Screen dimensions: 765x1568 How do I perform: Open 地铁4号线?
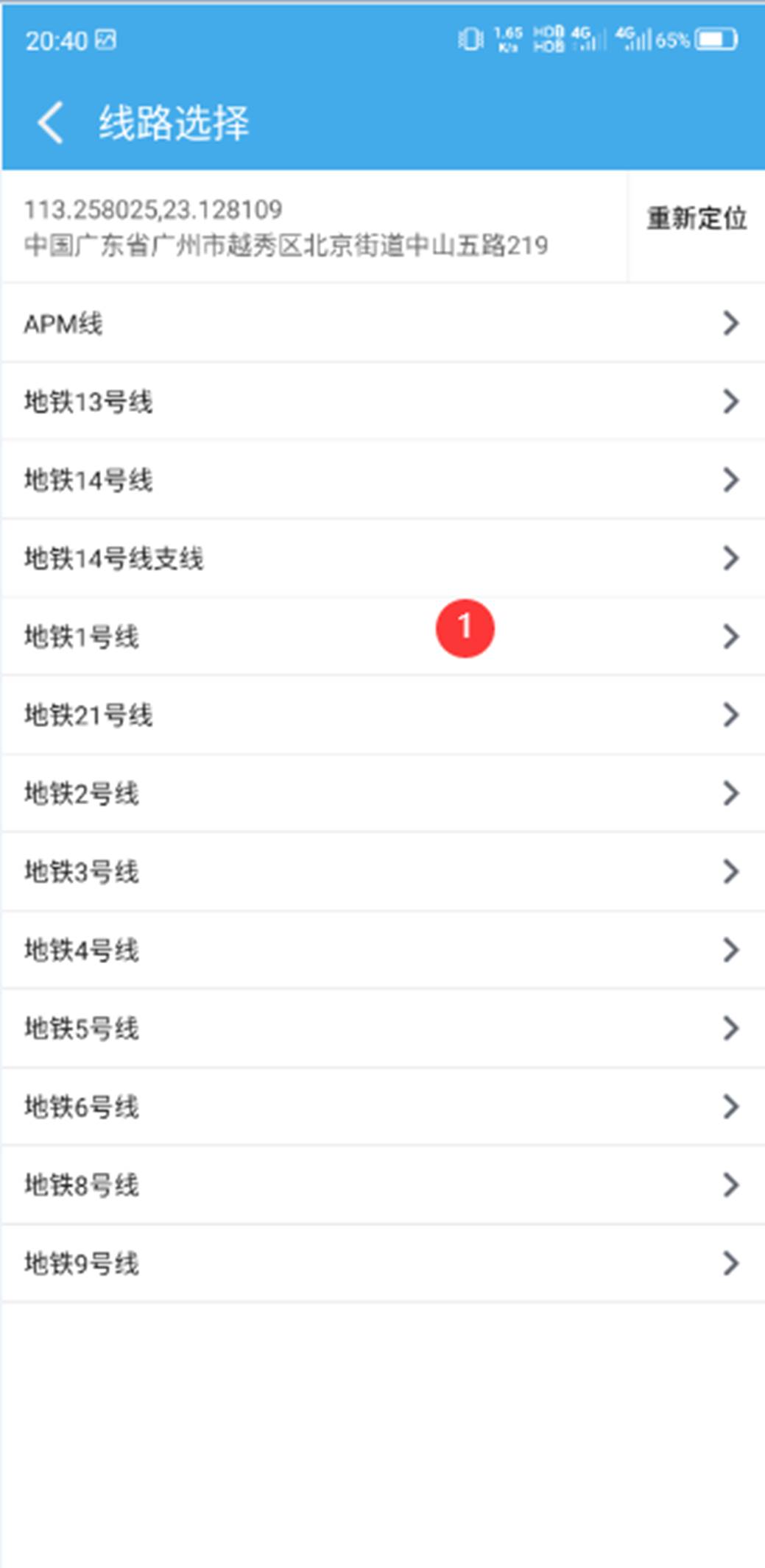382,950
